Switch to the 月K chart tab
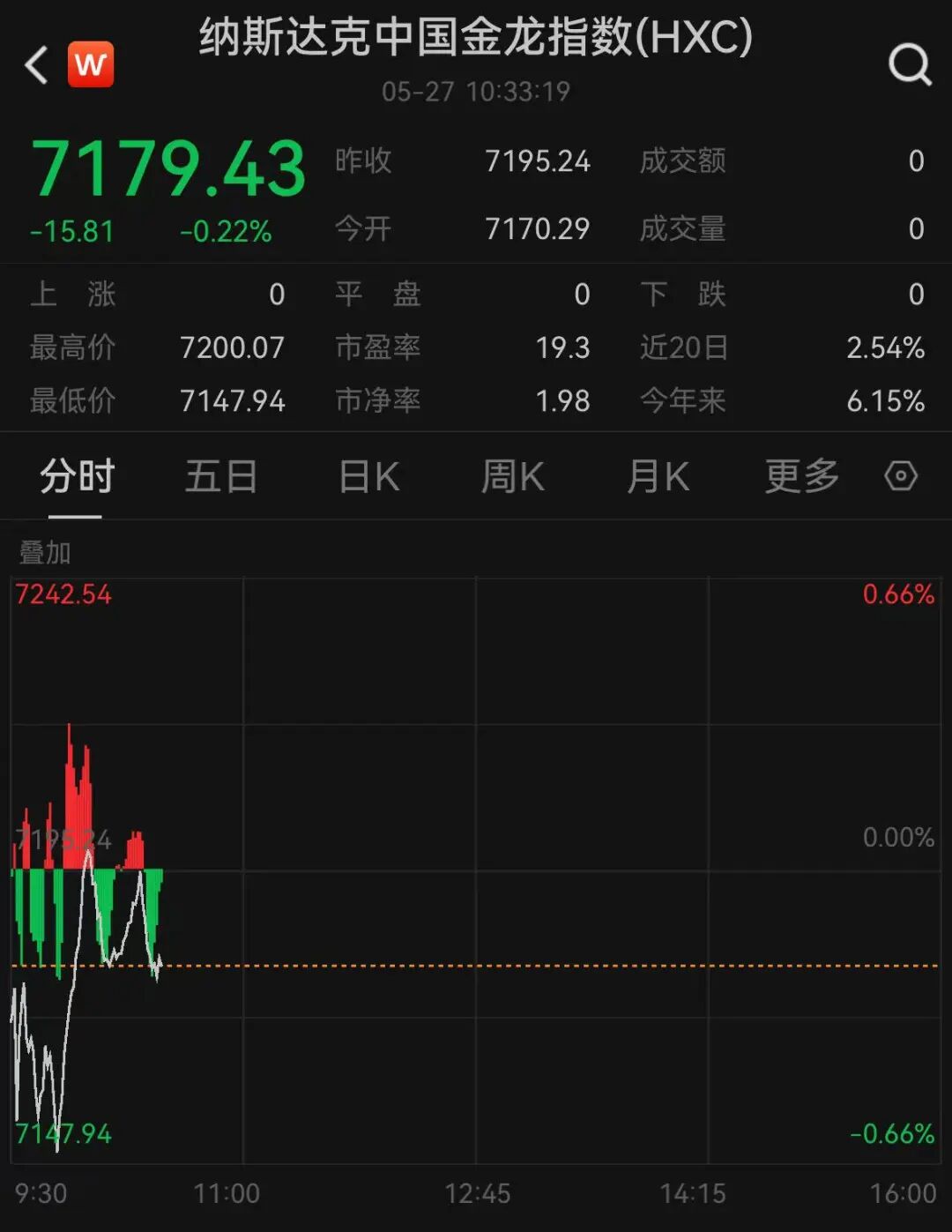 point(658,477)
